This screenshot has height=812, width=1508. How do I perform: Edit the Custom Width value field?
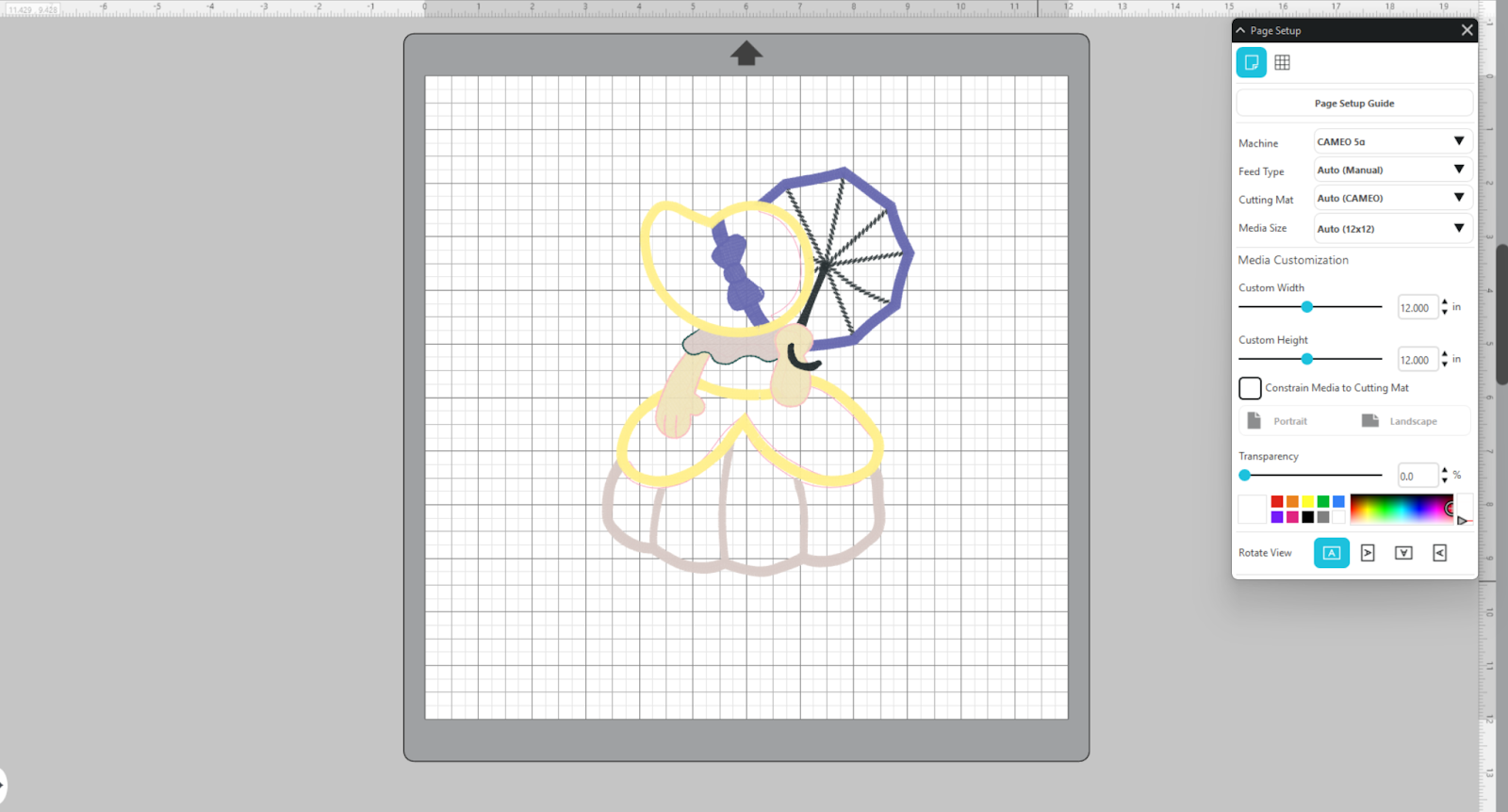pos(1416,308)
